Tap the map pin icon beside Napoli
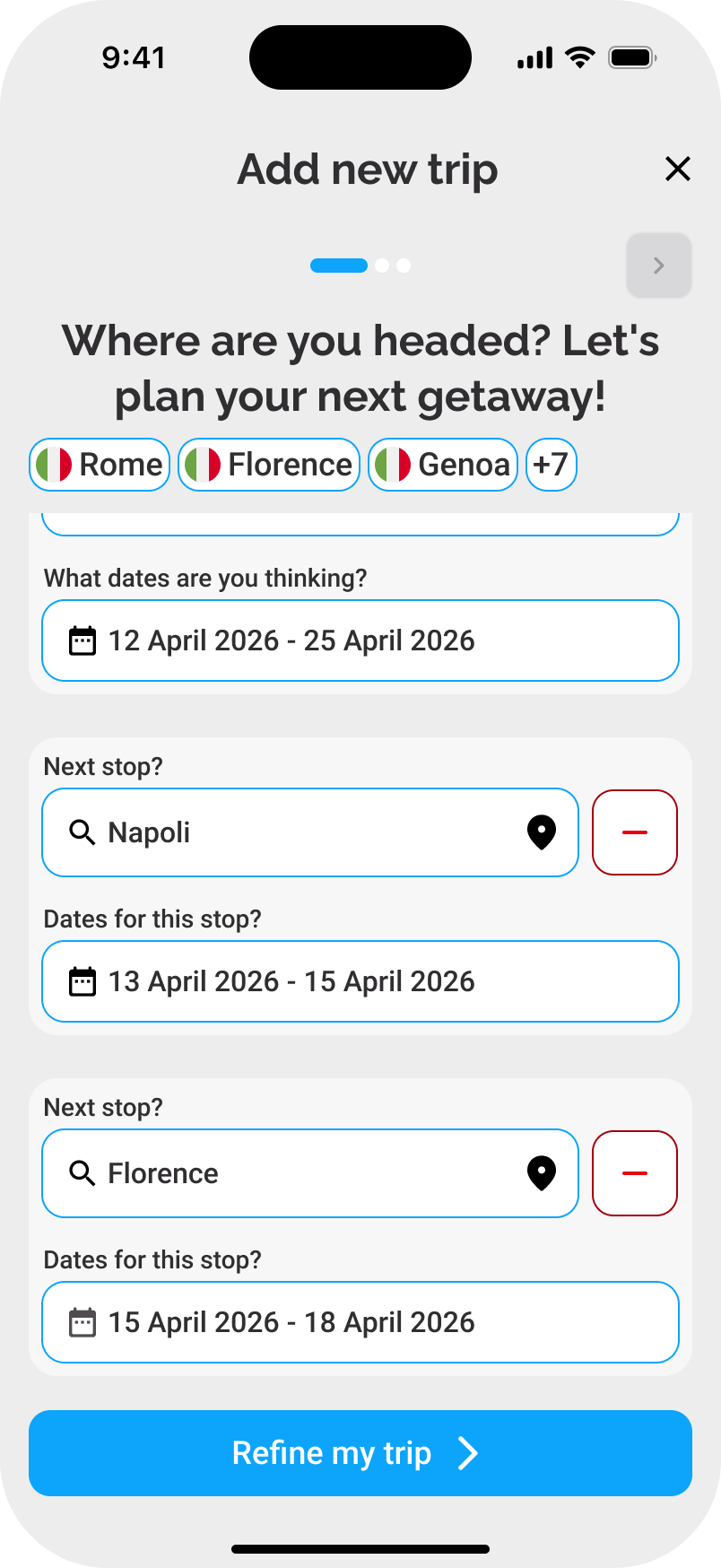721x1568 pixels. (x=541, y=832)
